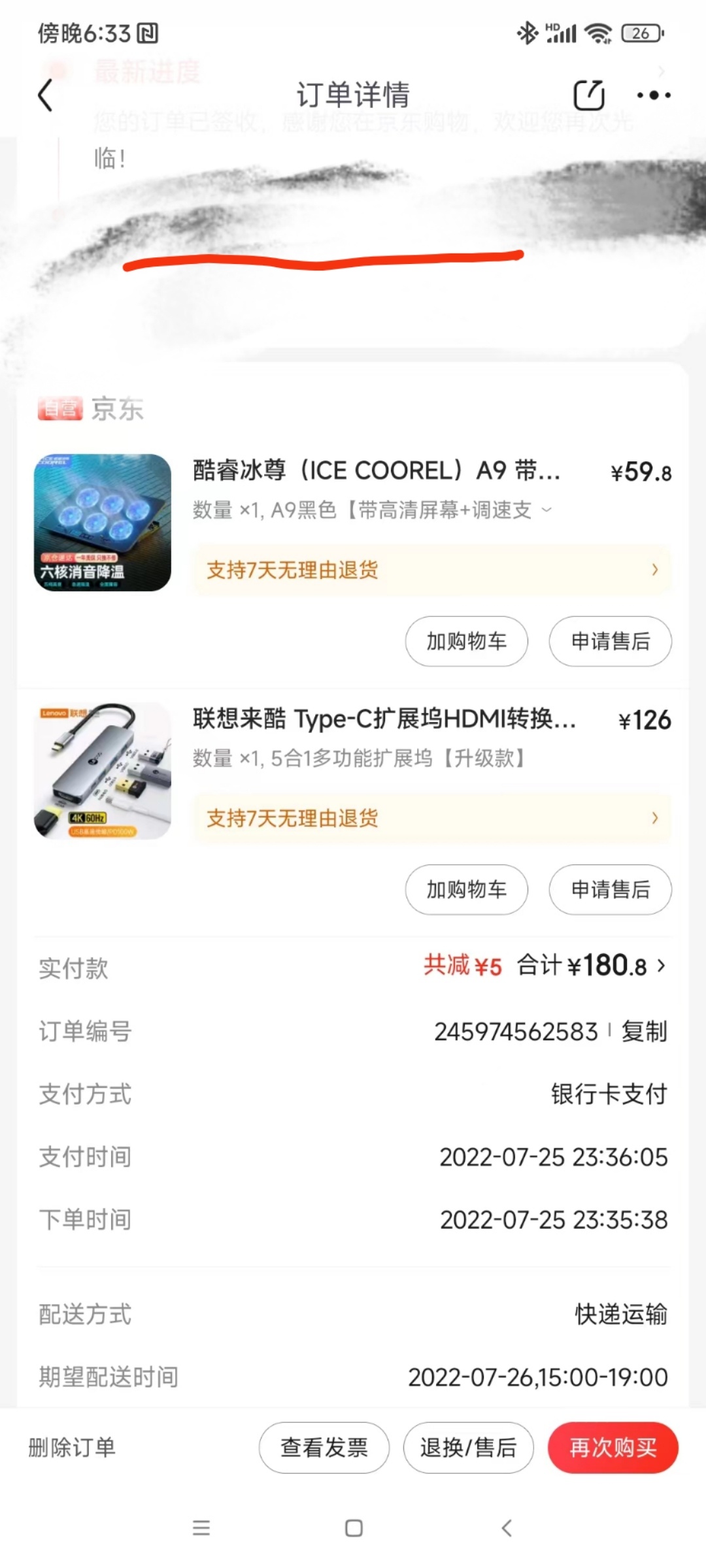The width and height of the screenshot is (706, 1568).
Task: Select 退换/售后 for returns and service
Action: (x=468, y=1448)
